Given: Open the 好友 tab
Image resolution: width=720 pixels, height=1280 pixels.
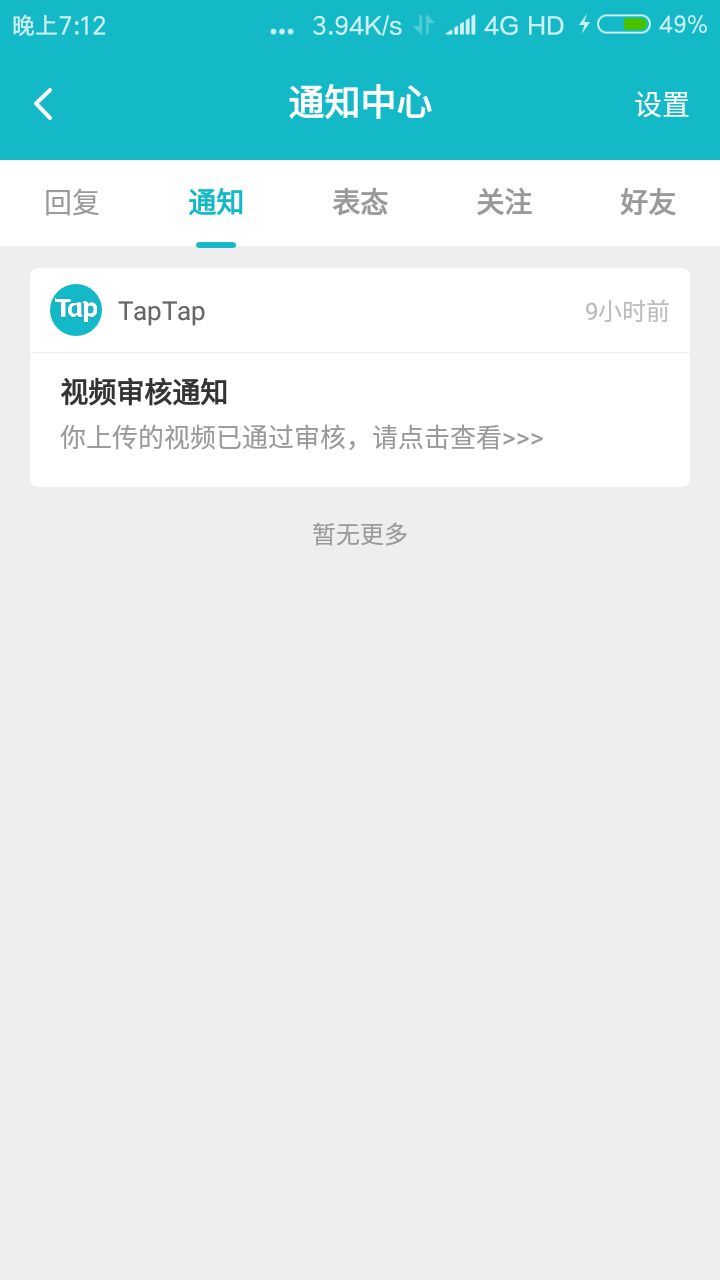Looking at the screenshot, I should point(647,203).
